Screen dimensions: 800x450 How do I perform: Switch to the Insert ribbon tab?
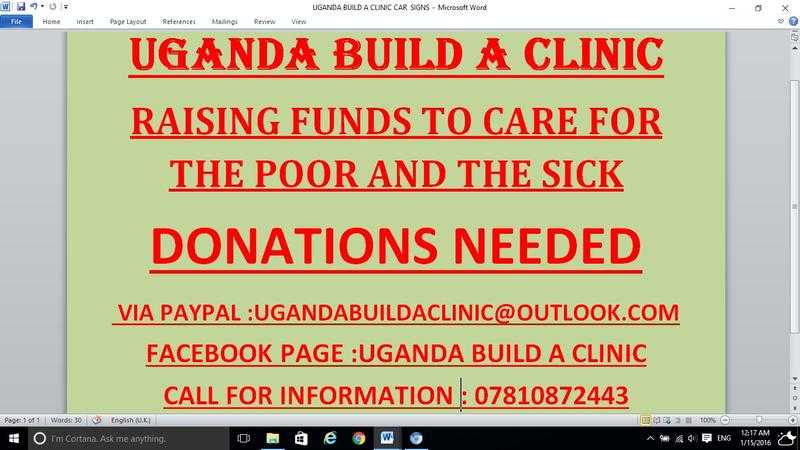[x=87, y=21]
